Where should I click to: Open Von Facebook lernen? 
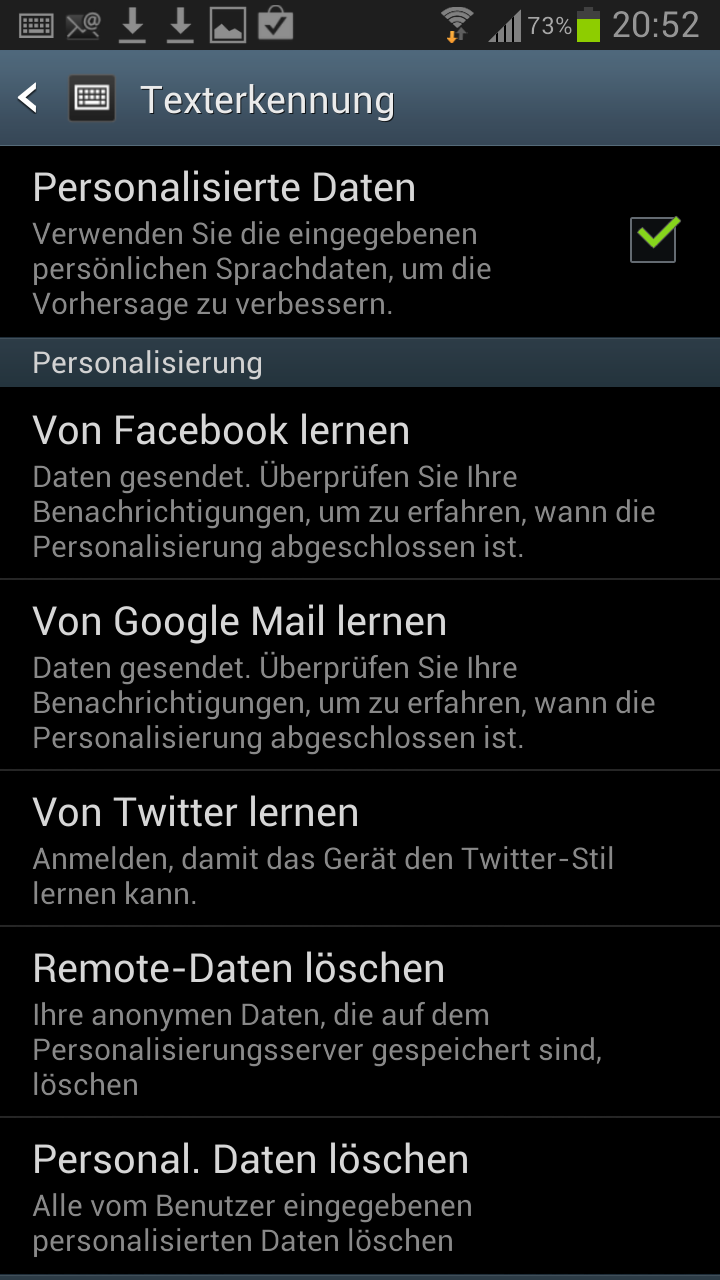tap(360, 484)
